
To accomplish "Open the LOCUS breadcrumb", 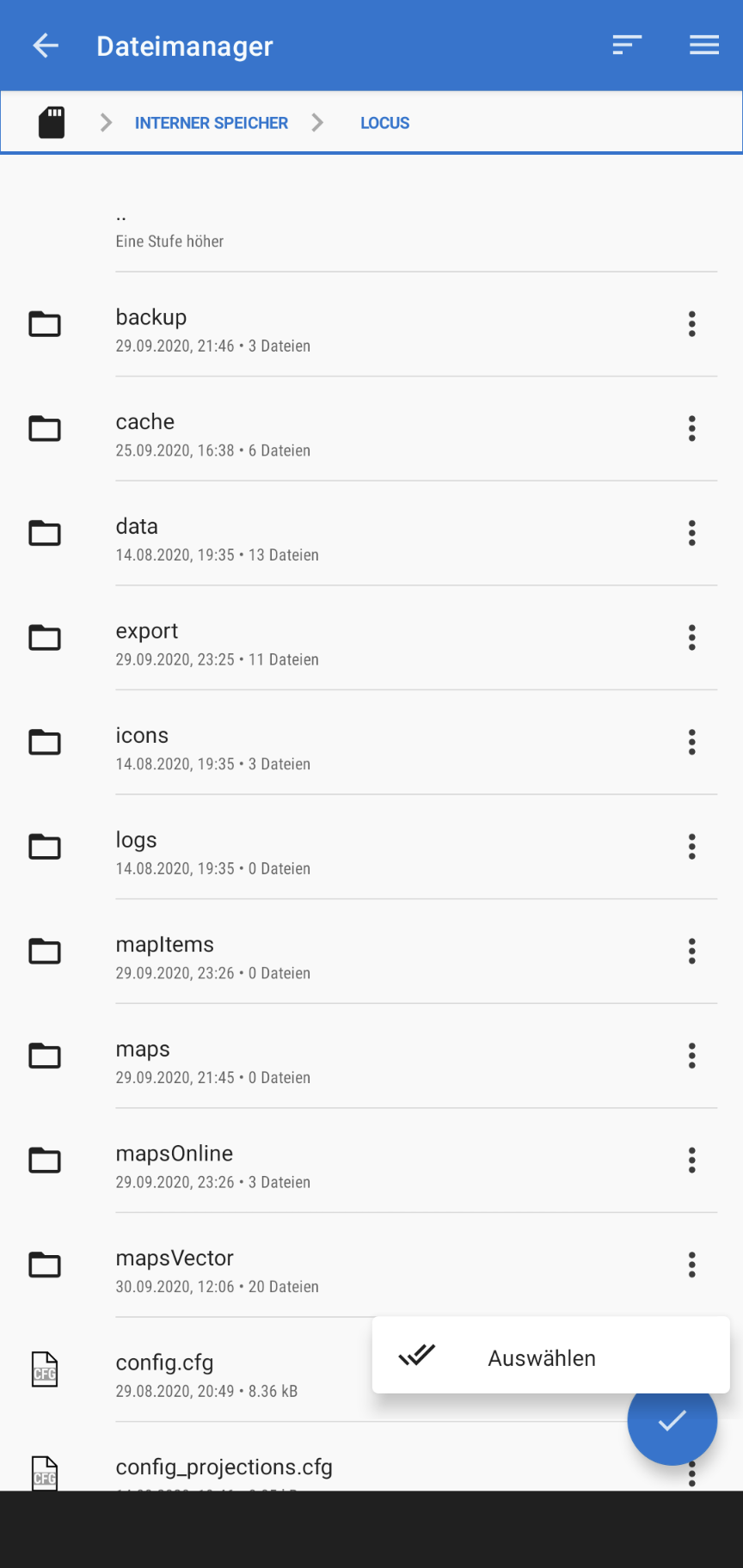I will pyautogui.click(x=384, y=123).
